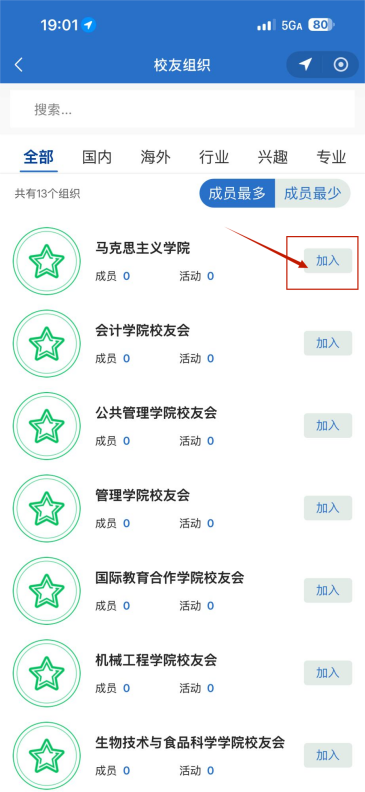Switch to the 国内 tab
365x792 pixels.
pyautogui.click(x=97, y=157)
